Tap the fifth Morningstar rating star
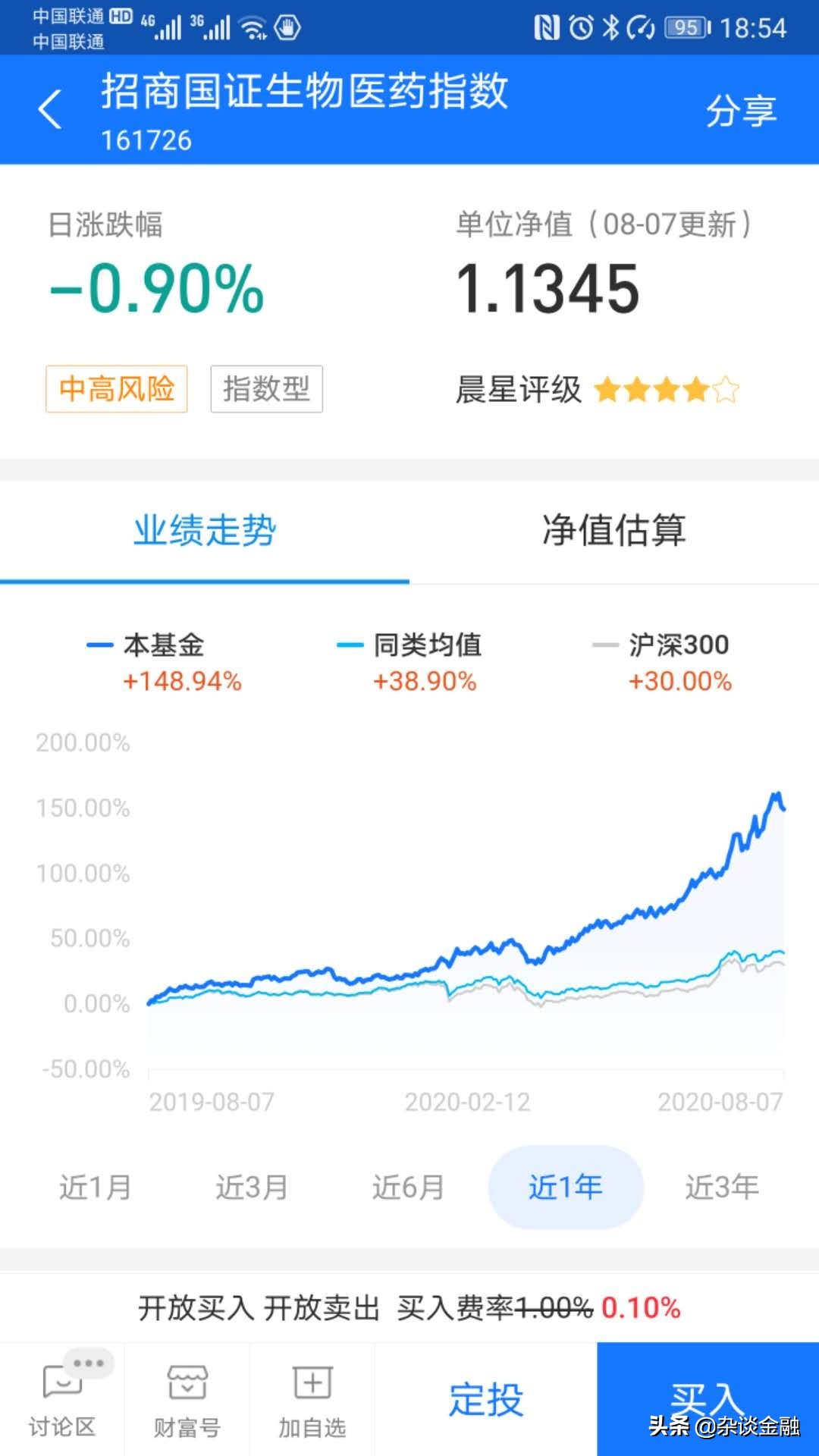819x1456 pixels. 726,389
